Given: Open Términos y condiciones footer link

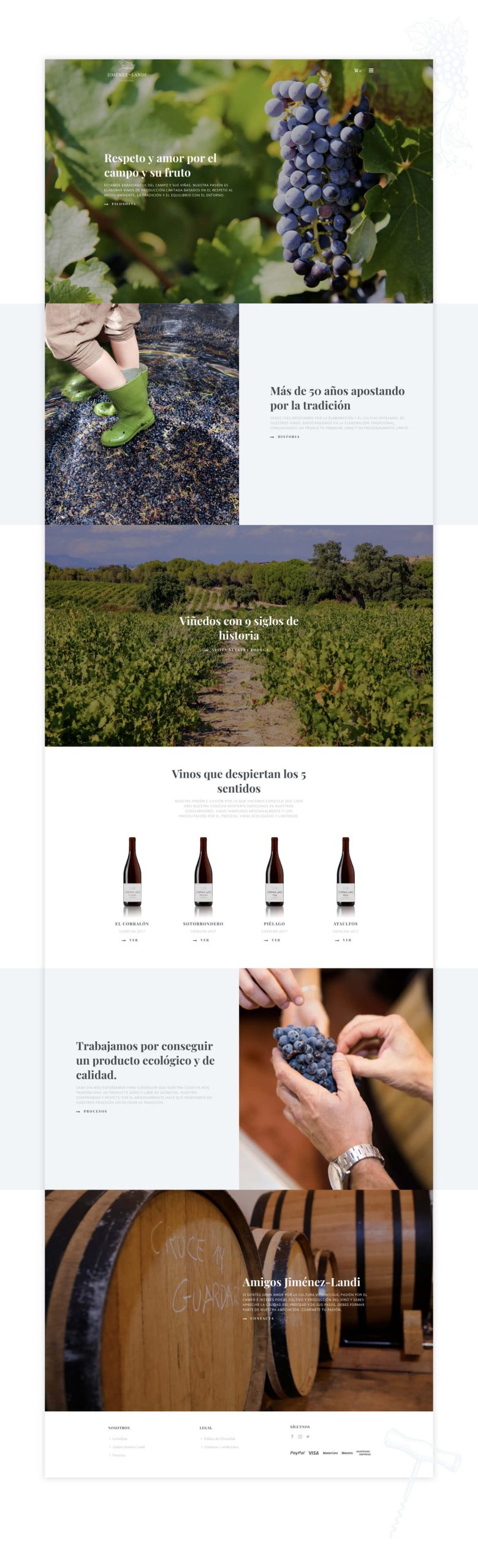Looking at the screenshot, I should click(x=221, y=1447).
